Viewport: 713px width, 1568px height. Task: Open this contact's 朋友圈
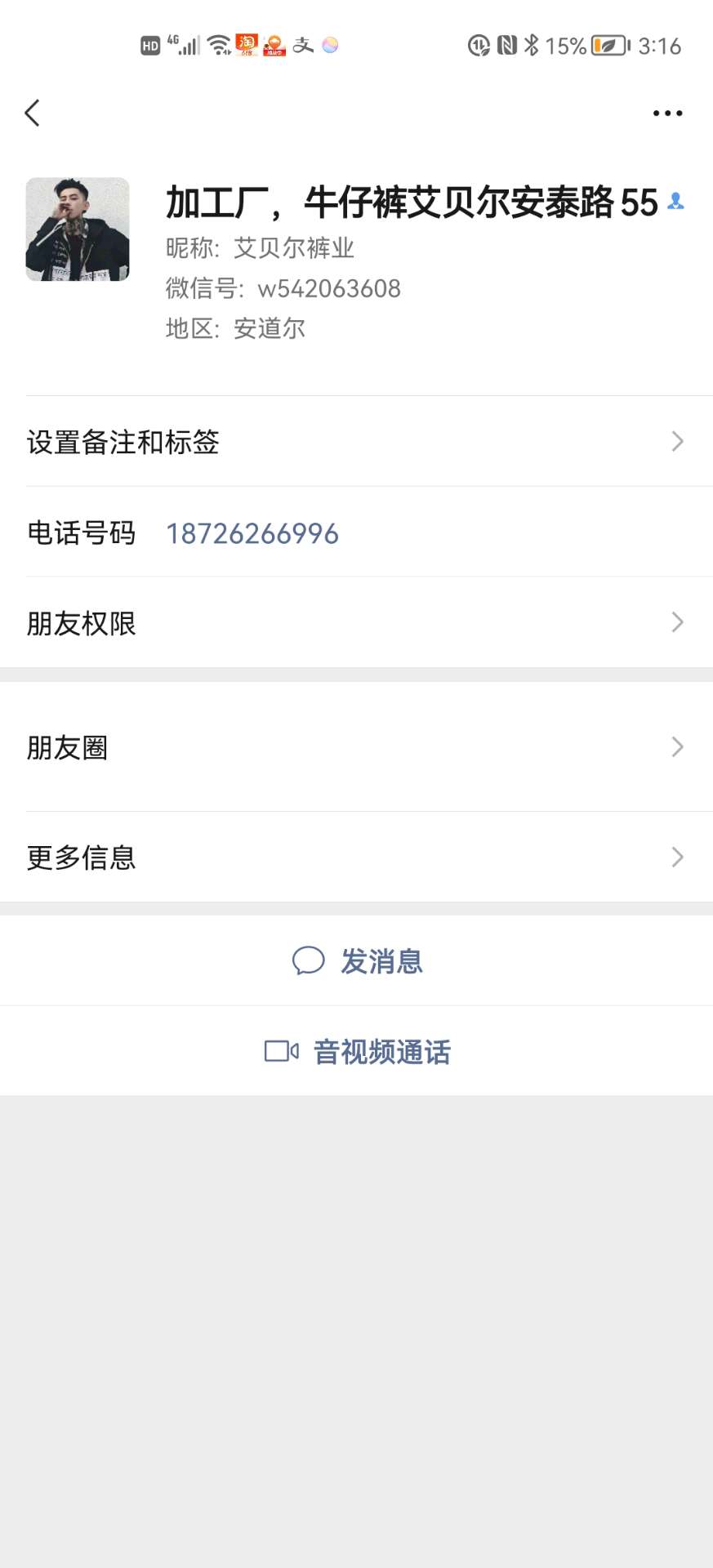(356, 747)
